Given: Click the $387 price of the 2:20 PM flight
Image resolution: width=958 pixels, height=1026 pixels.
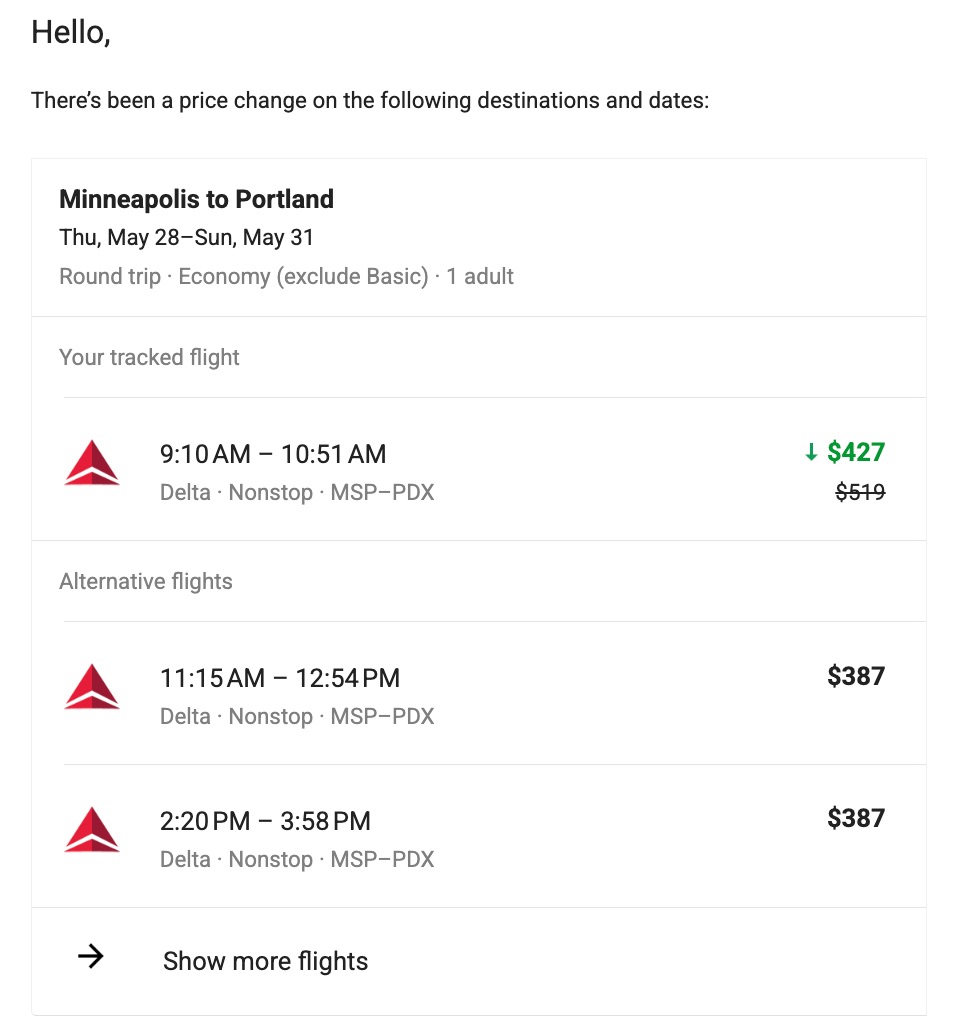Looking at the screenshot, I should 856,818.
